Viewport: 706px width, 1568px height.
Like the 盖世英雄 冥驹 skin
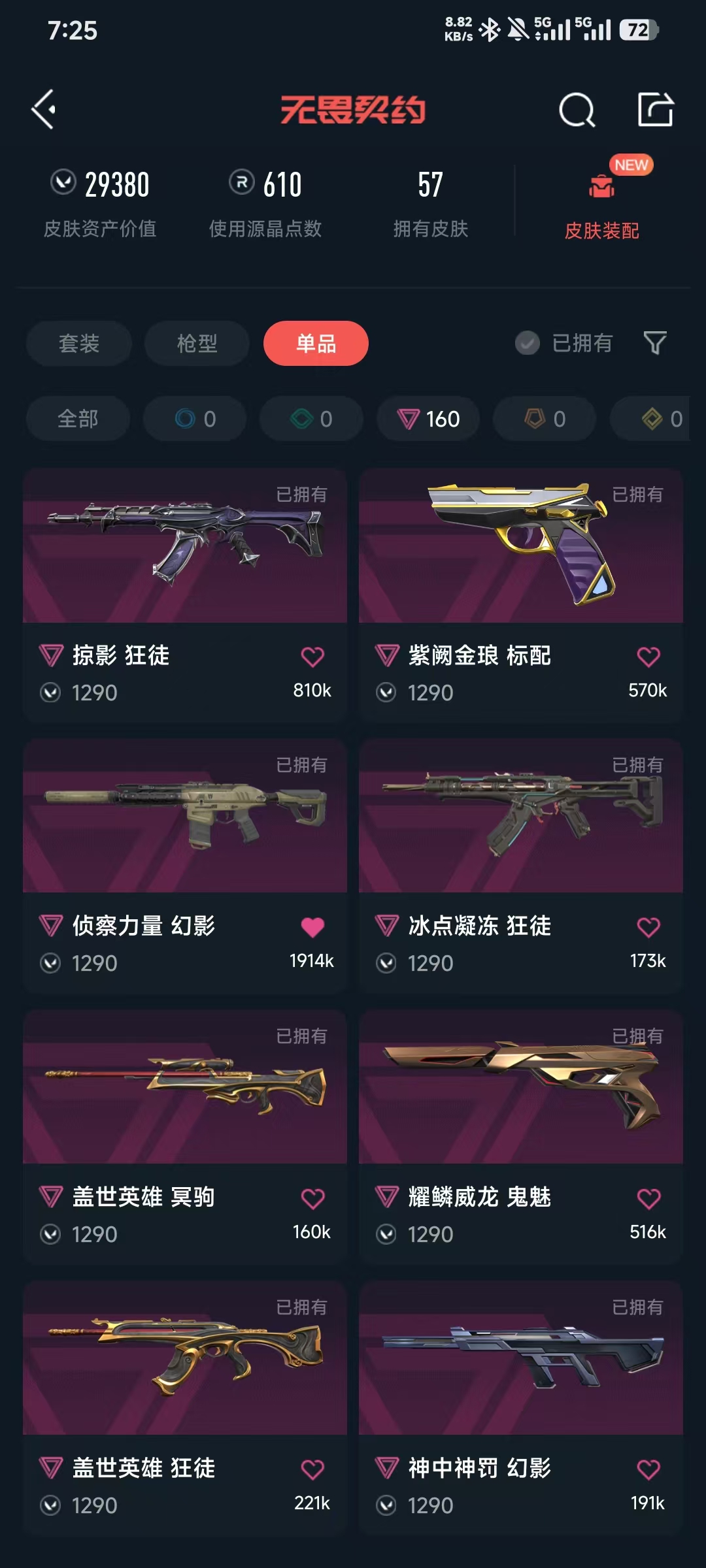(x=312, y=1199)
